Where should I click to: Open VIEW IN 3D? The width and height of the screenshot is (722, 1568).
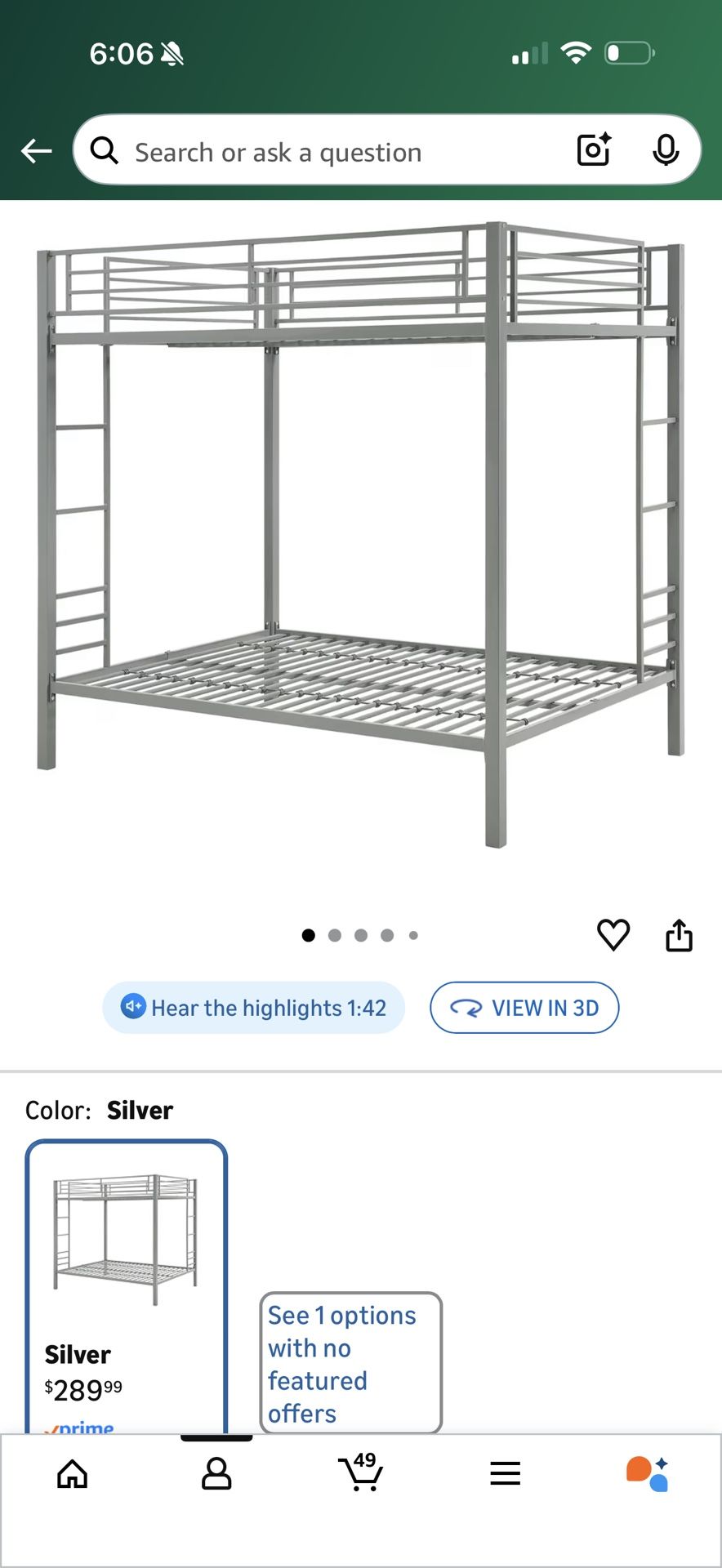[x=524, y=1008]
